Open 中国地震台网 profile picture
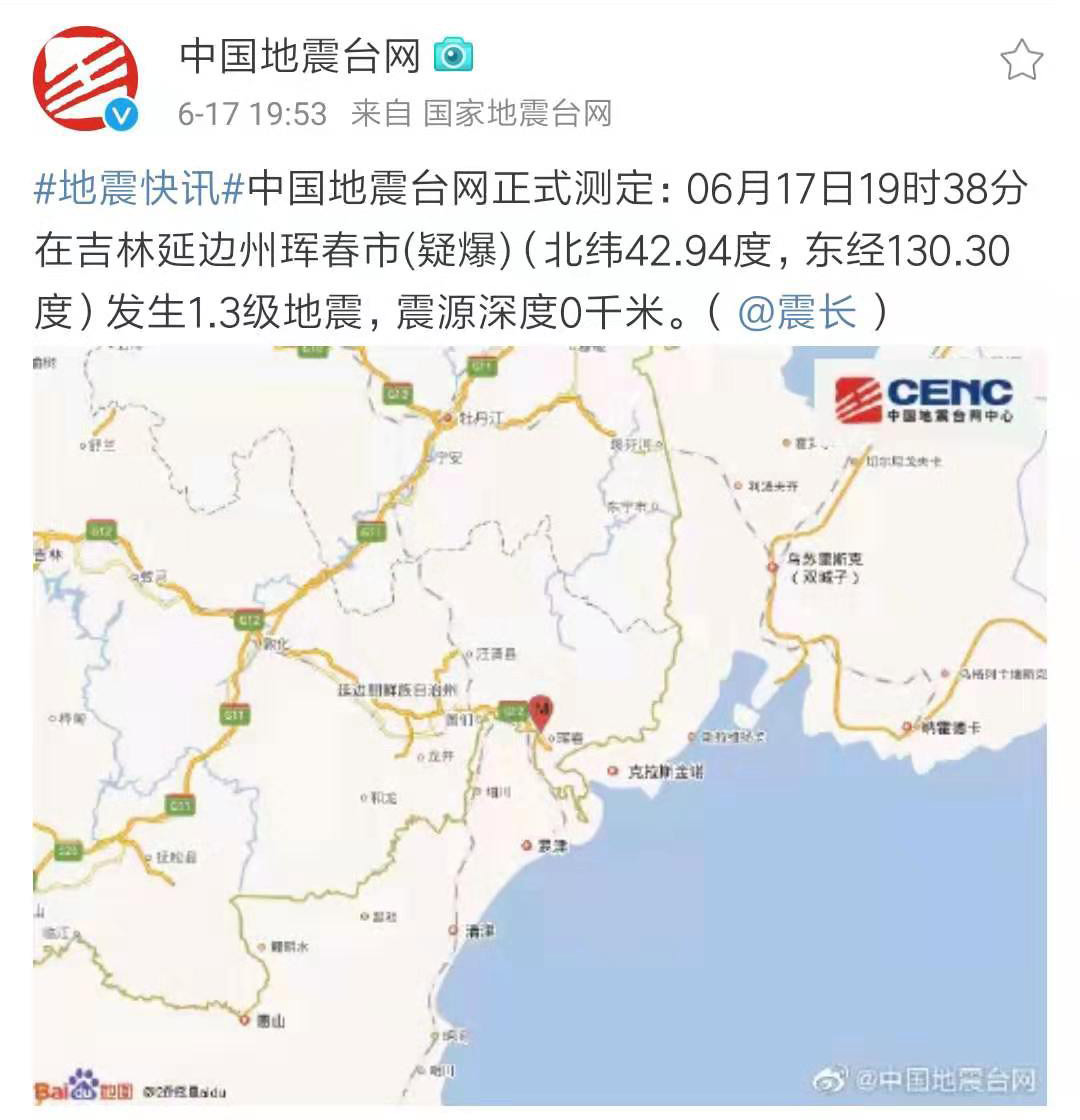The width and height of the screenshot is (1080, 1120). (x=86, y=79)
